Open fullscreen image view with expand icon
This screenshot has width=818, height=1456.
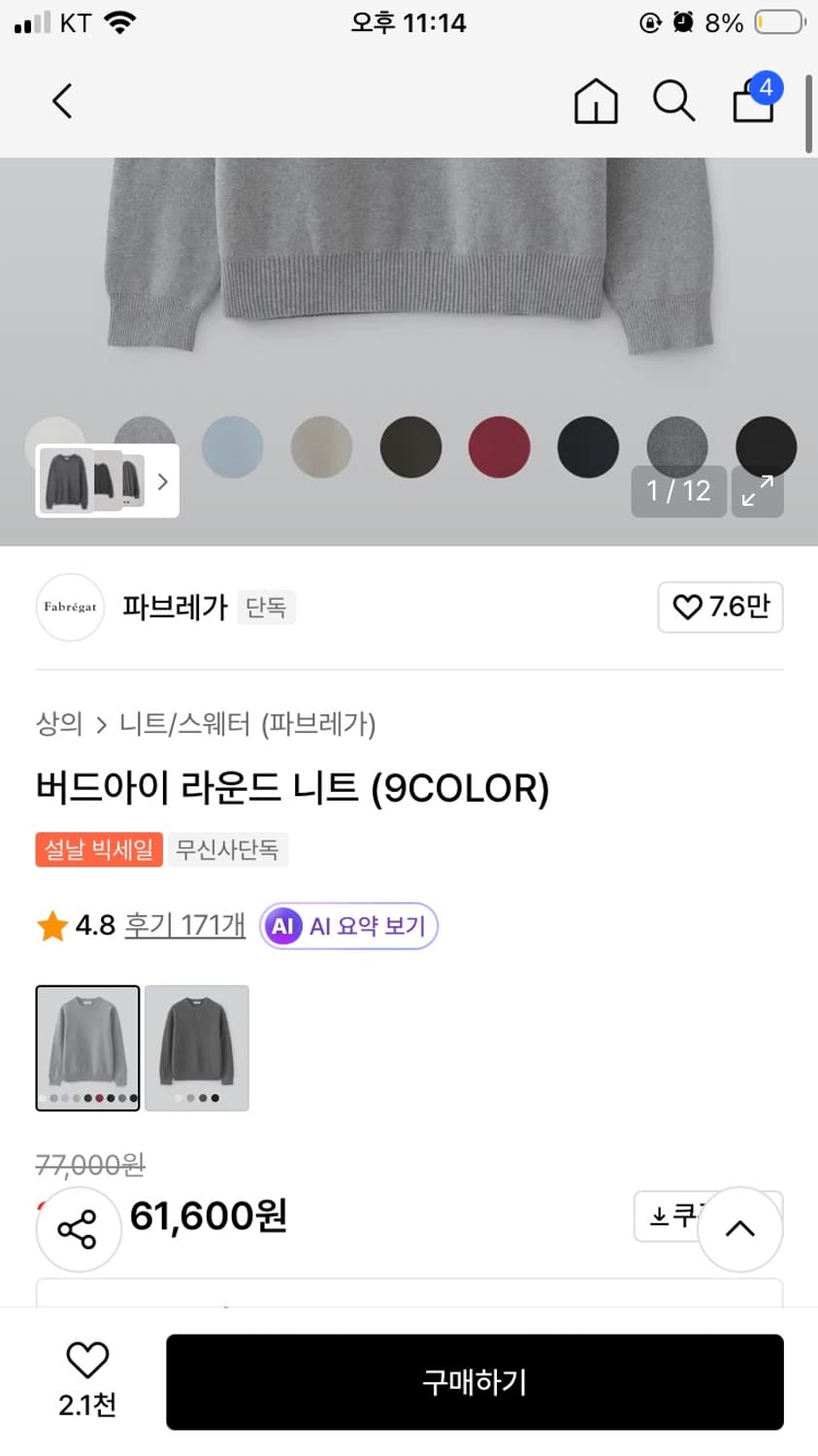(x=757, y=492)
